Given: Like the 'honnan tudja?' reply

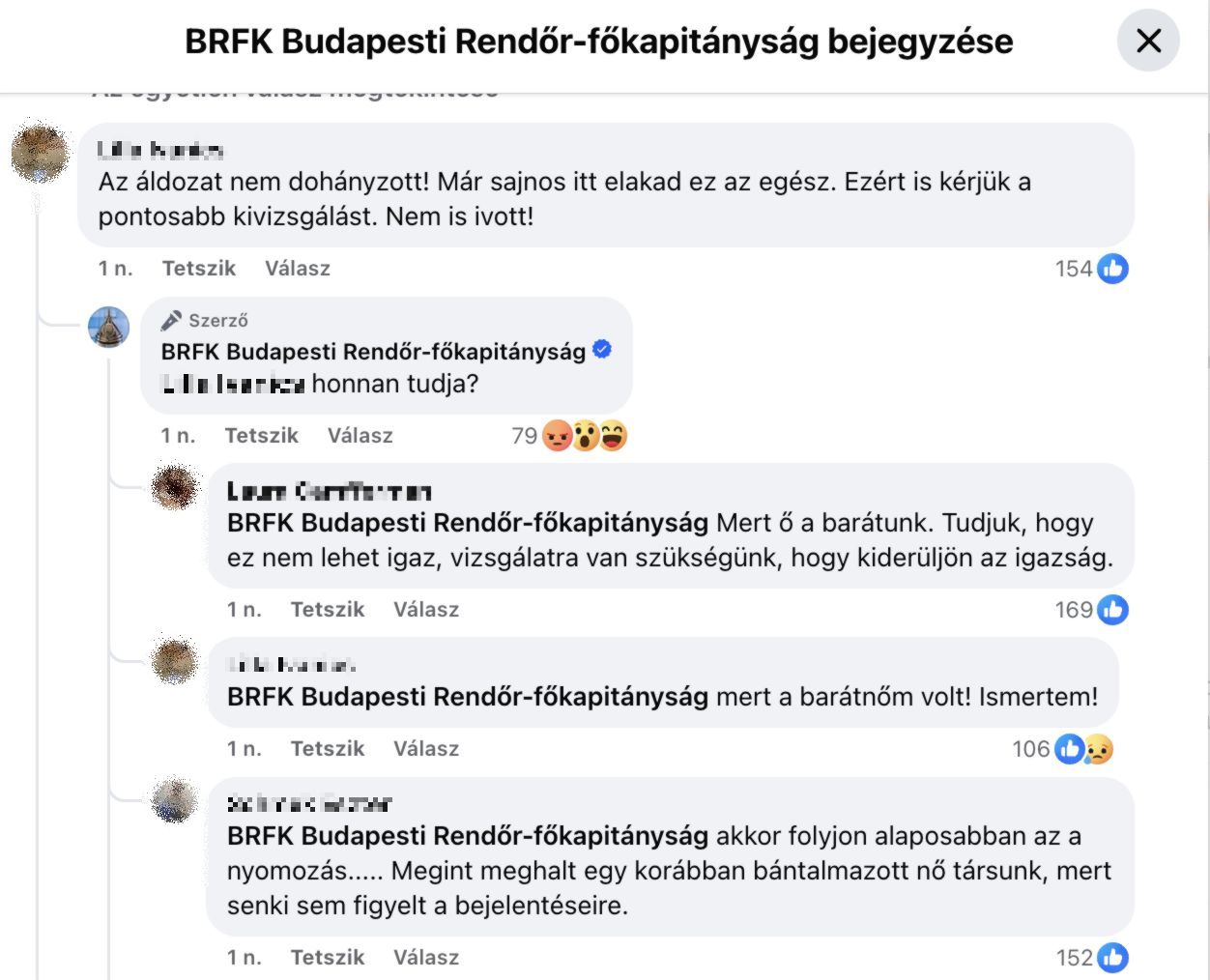Looking at the screenshot, I should 261,436.
